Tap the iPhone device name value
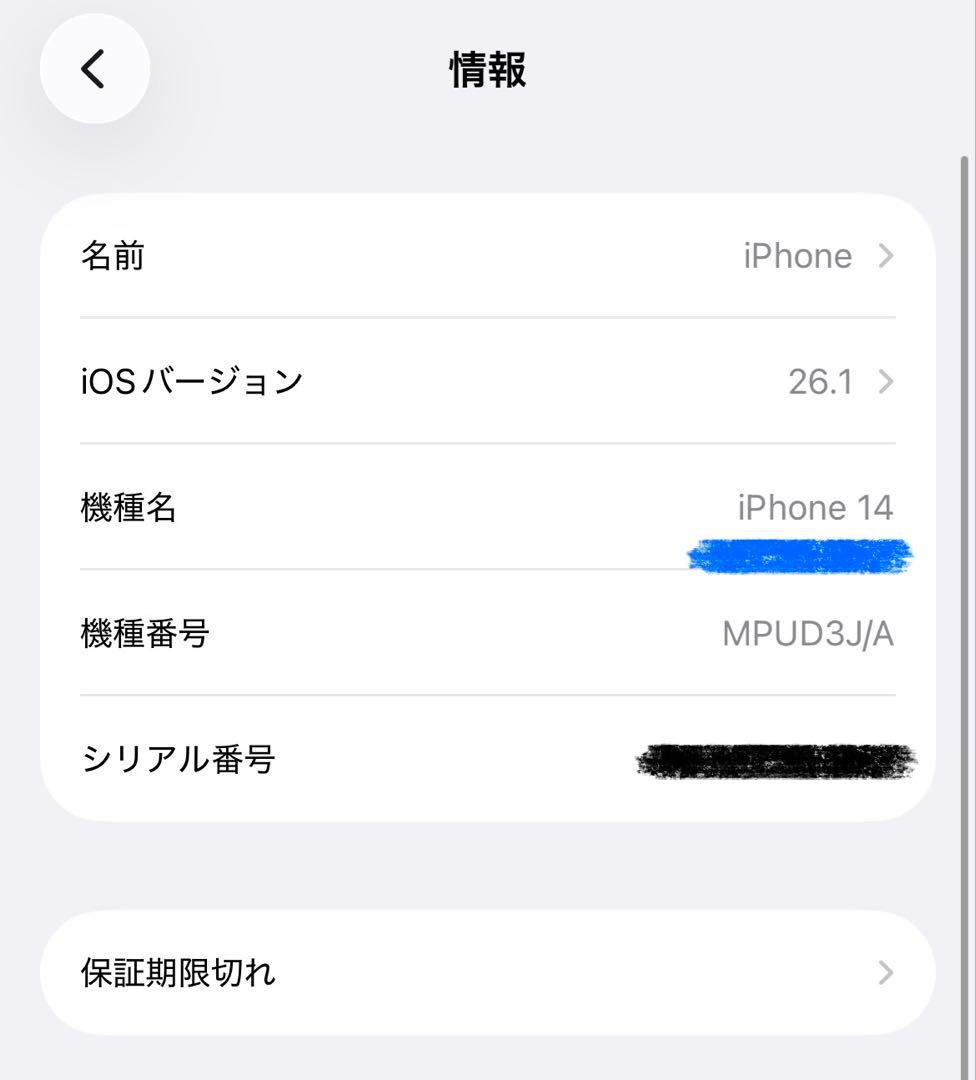976x1080 pixels. (x=796, y=256)
